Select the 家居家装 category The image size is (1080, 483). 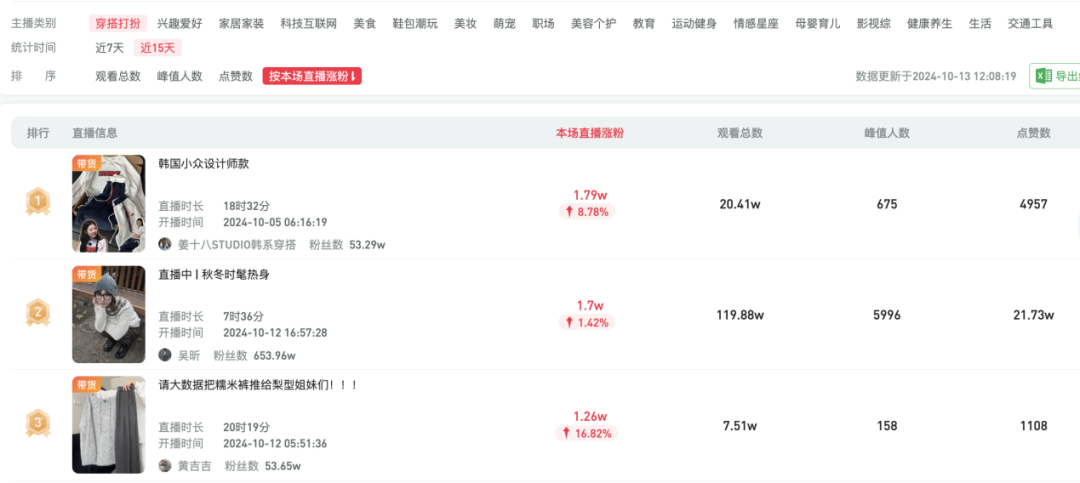click(x=241, y=23)
